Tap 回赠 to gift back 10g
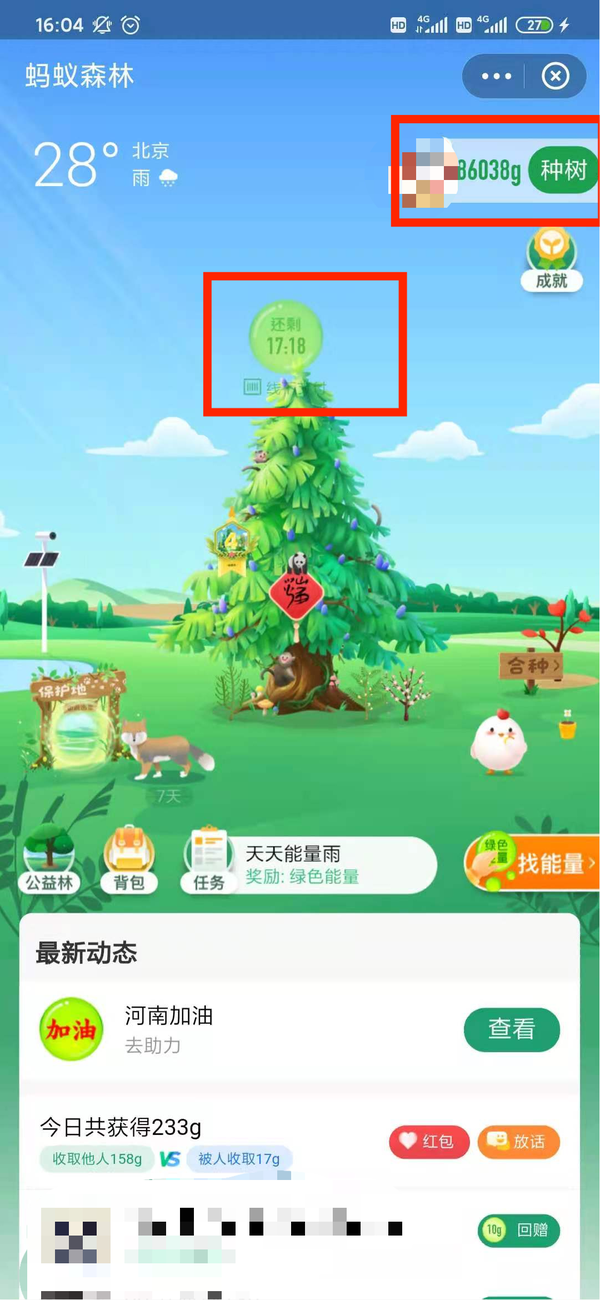Viewport: 600px width, 1300px height. coord(518,1230)
